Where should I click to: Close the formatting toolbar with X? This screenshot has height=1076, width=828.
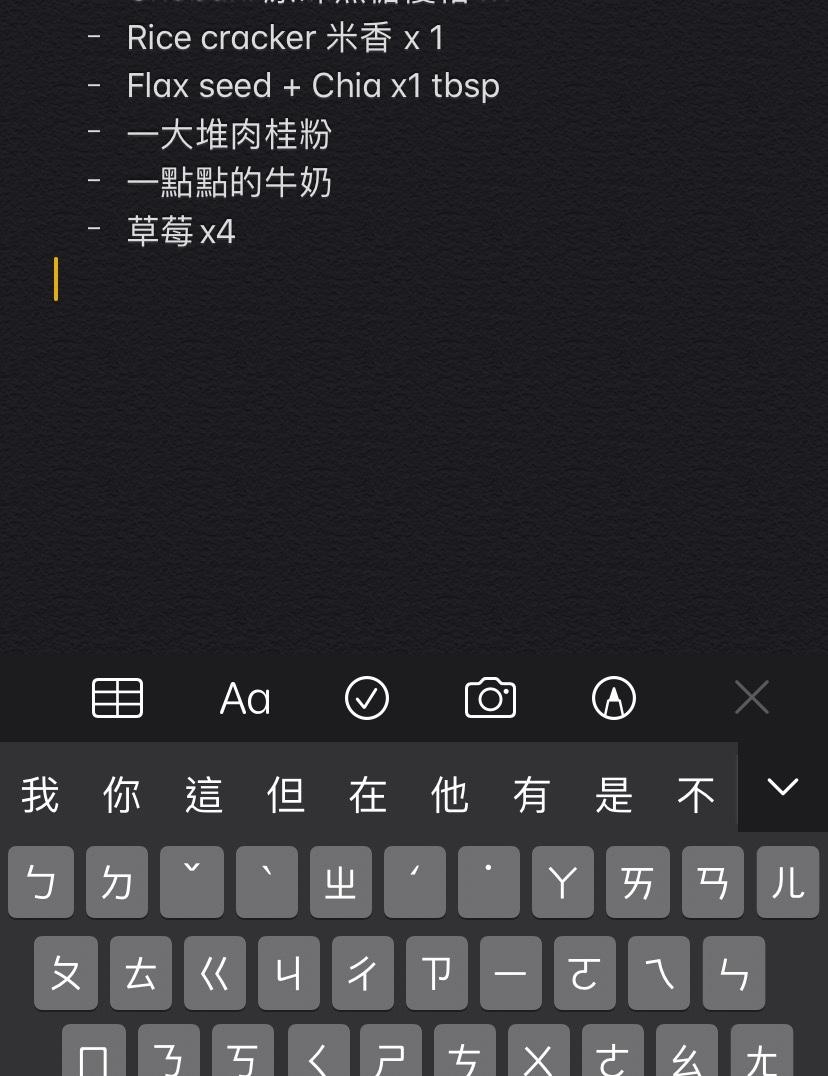click(751, 697)
